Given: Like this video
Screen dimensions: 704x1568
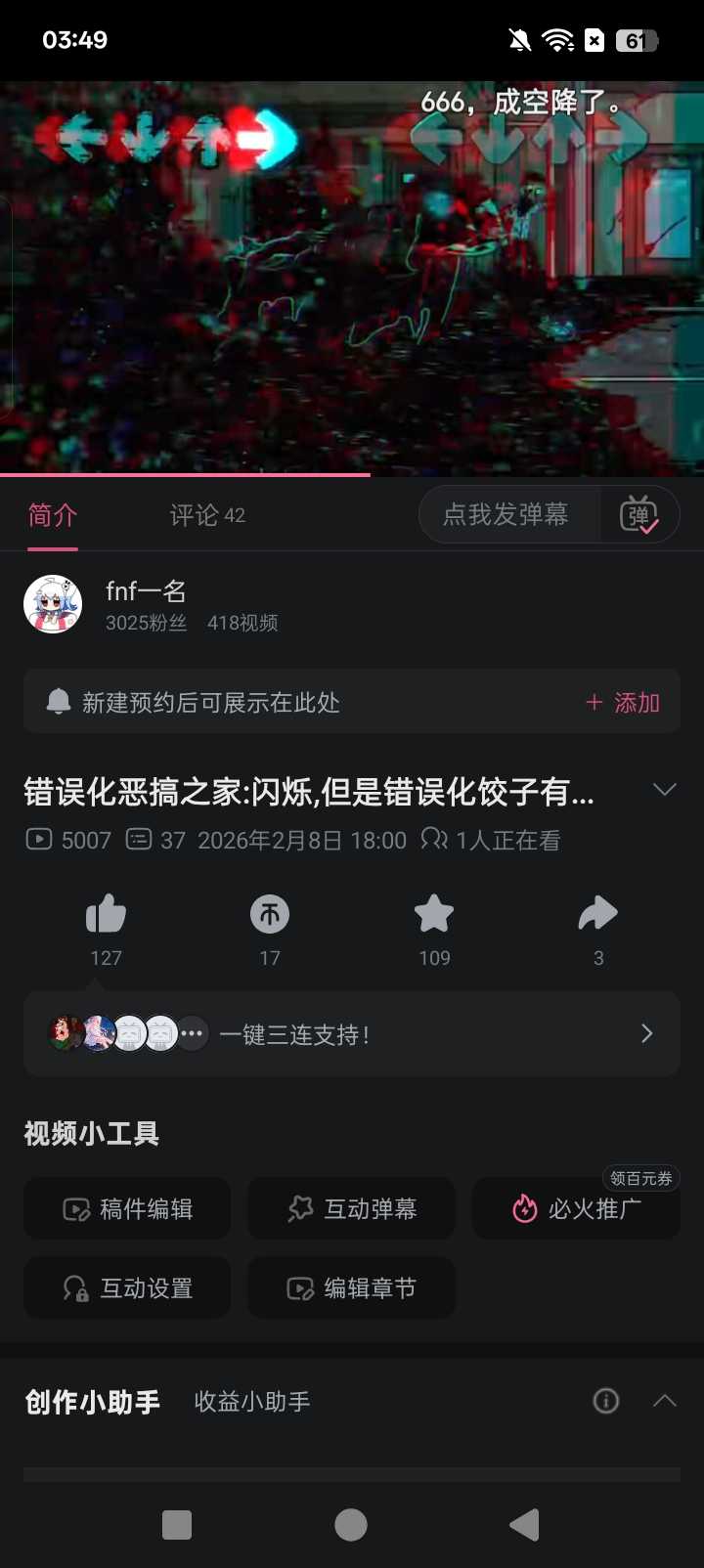Looking at the screenshot, I should coord(106,915).
